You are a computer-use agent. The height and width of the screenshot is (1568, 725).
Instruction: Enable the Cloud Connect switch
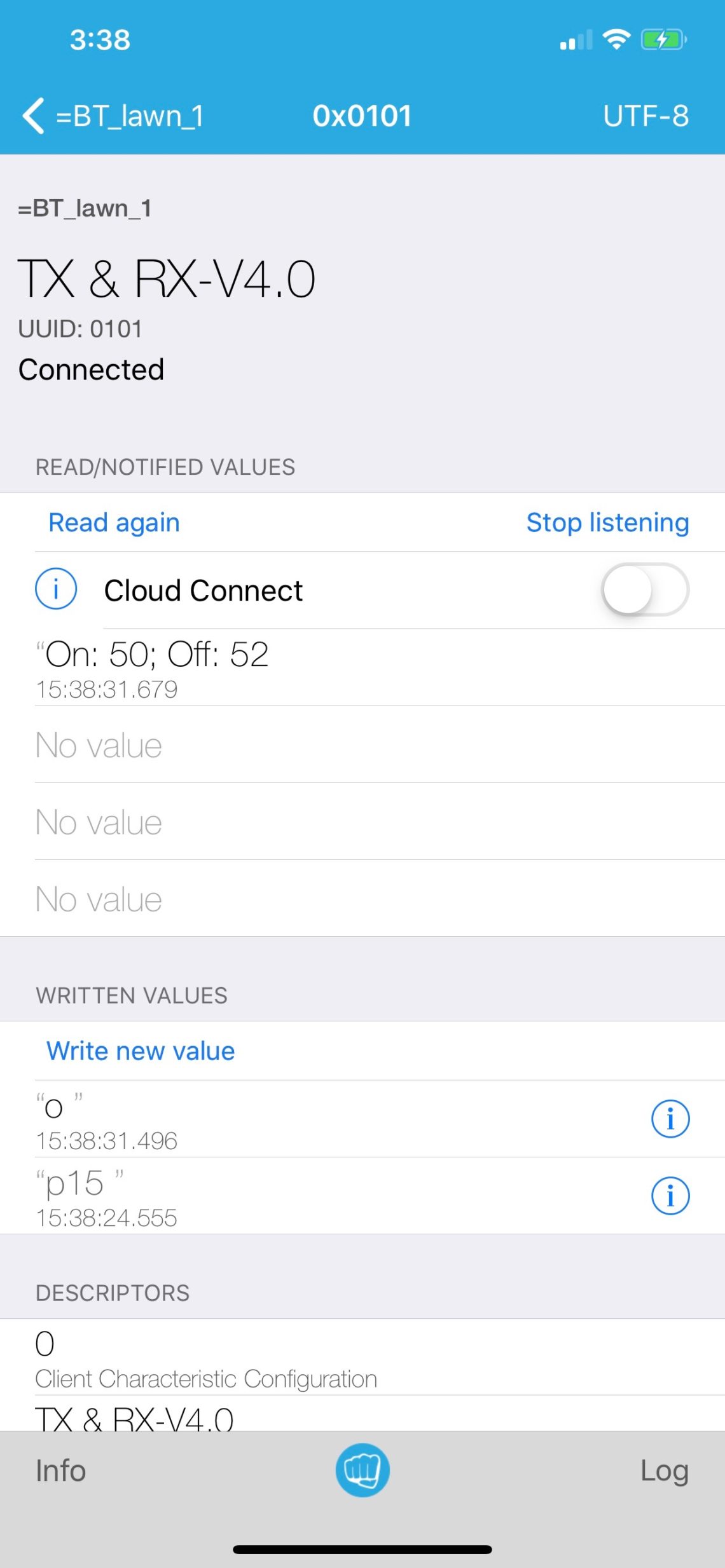click(x=645, y=590)
